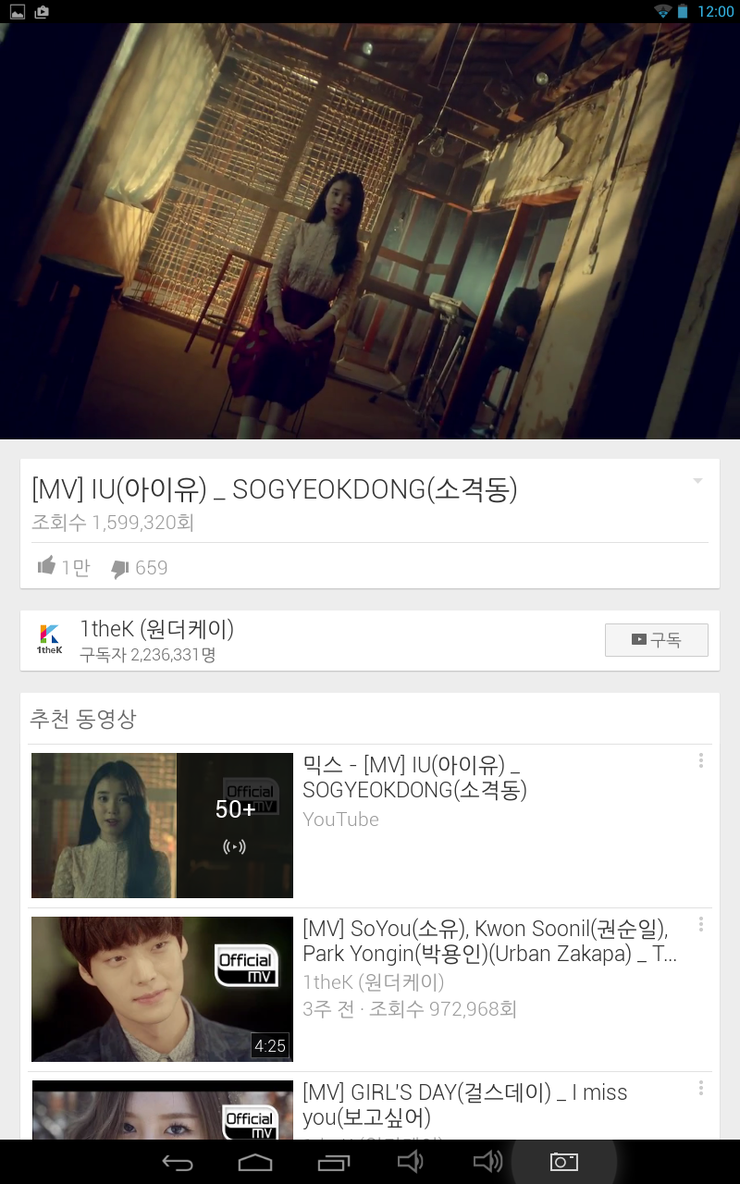
Task: Take a screenshot with the camera button
Action: 564,1162
